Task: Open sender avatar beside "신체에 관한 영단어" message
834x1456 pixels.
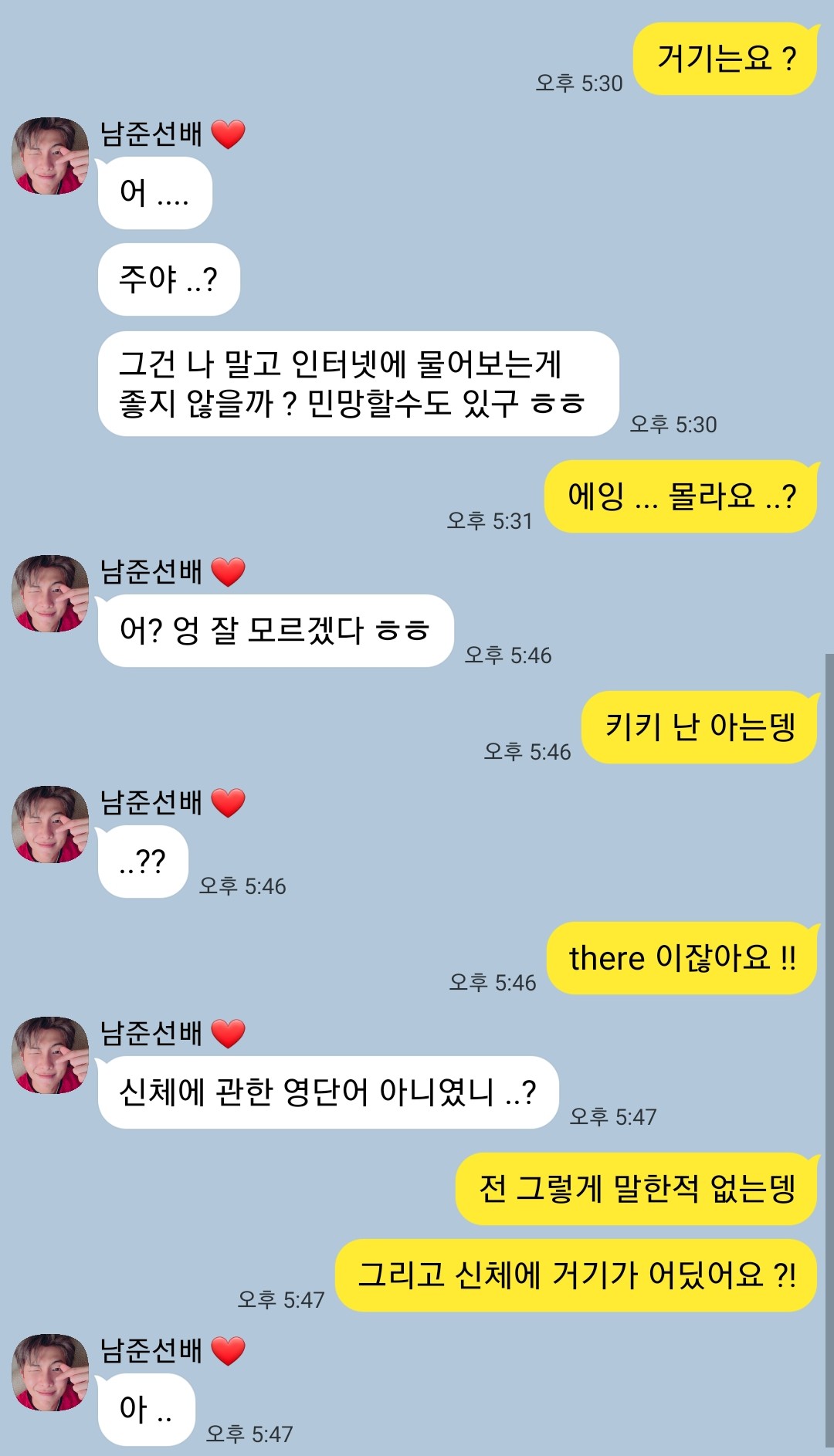Action: pyautogui.click(x=50, y=1055)
